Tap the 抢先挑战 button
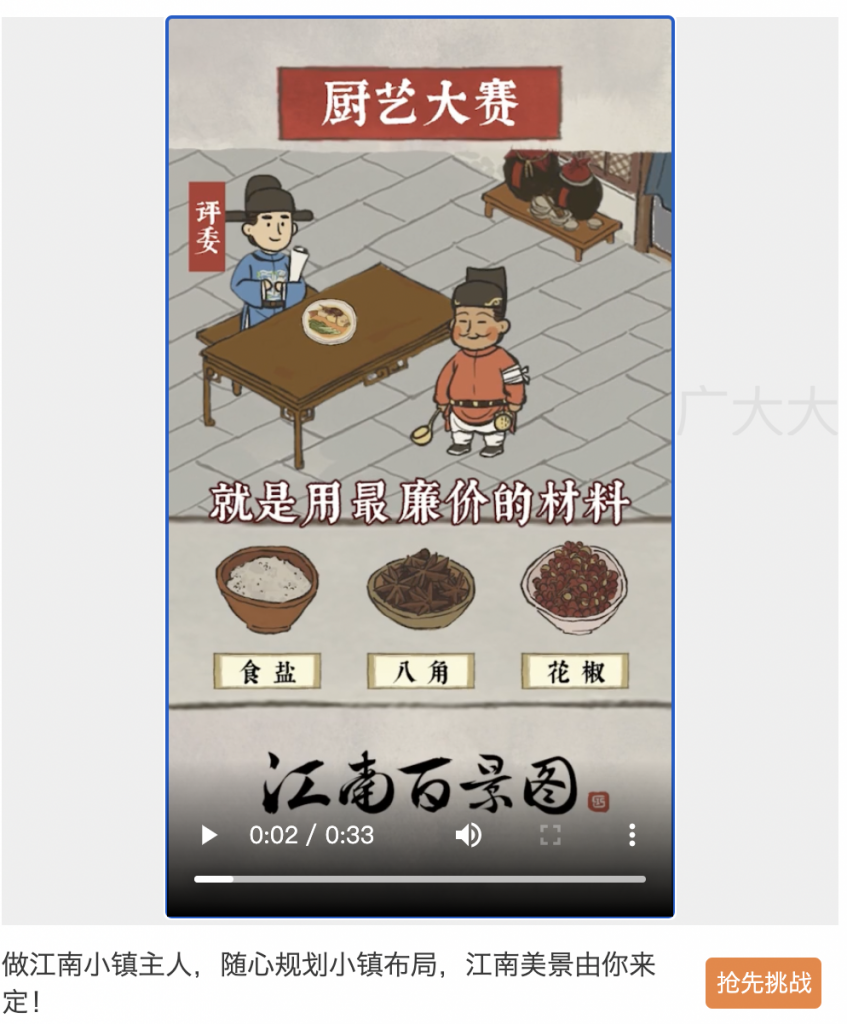847x1024 pixels. tap(763, 982)
